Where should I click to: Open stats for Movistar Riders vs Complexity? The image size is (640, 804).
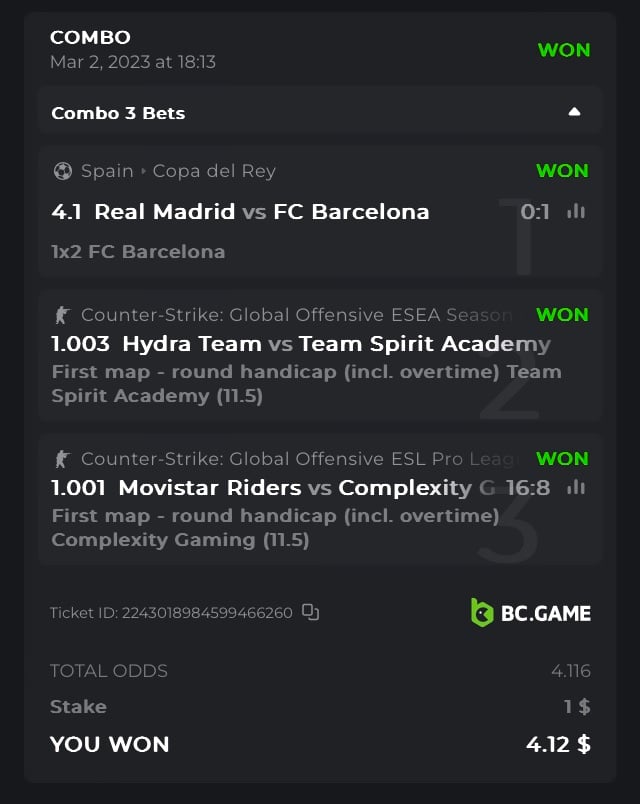pyautogui.click(x=576, y=487)
